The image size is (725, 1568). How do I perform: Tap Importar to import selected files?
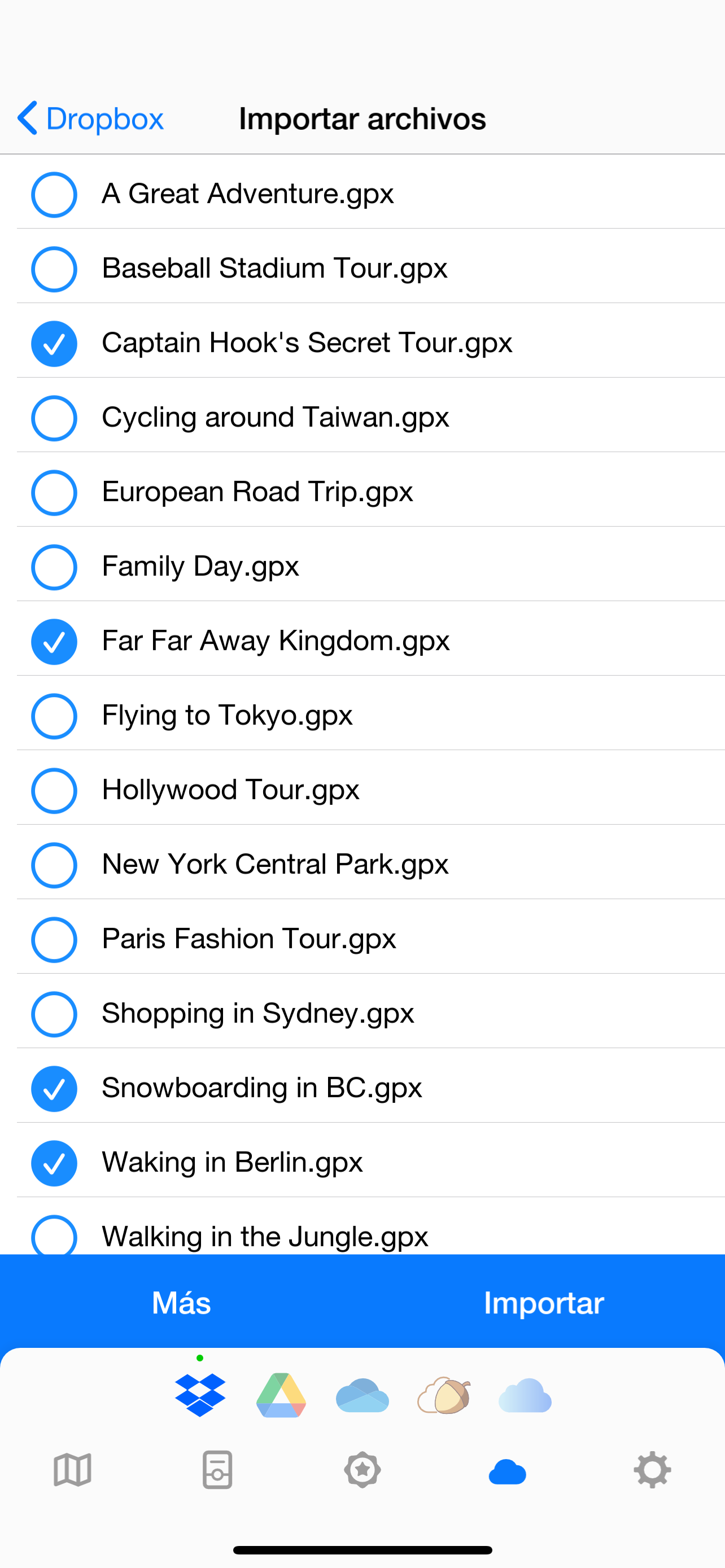(544, 1303)
